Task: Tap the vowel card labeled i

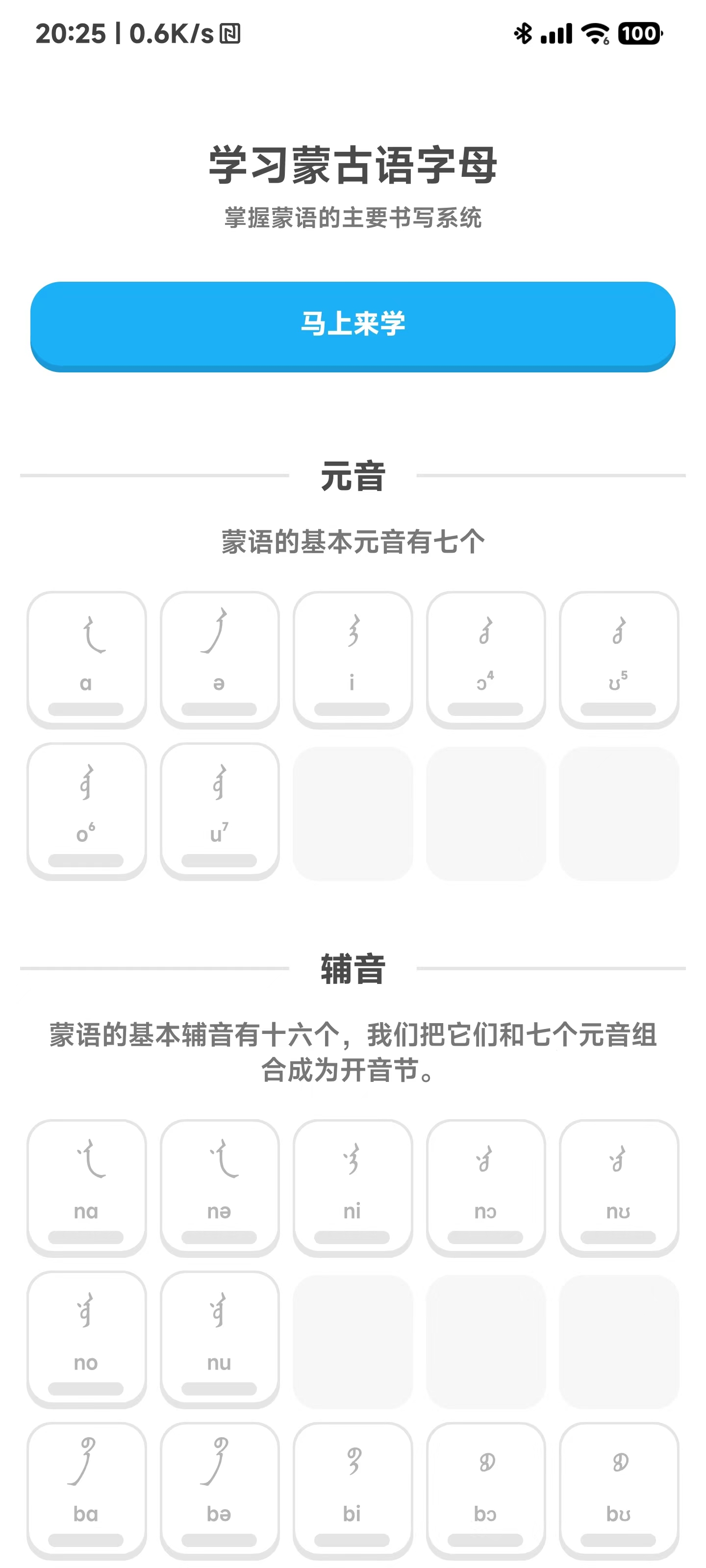Action: click(353, 659)
